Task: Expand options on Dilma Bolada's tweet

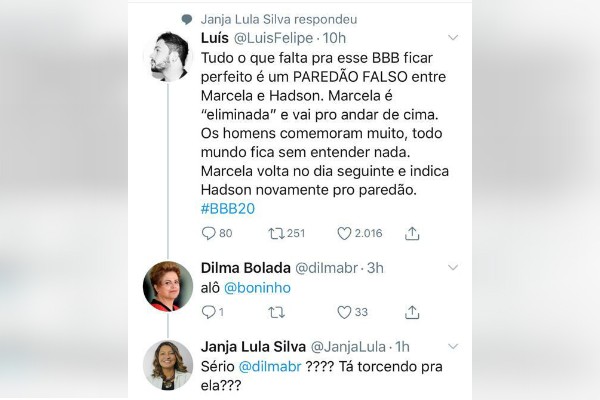Action: click(x=452, y=267)
